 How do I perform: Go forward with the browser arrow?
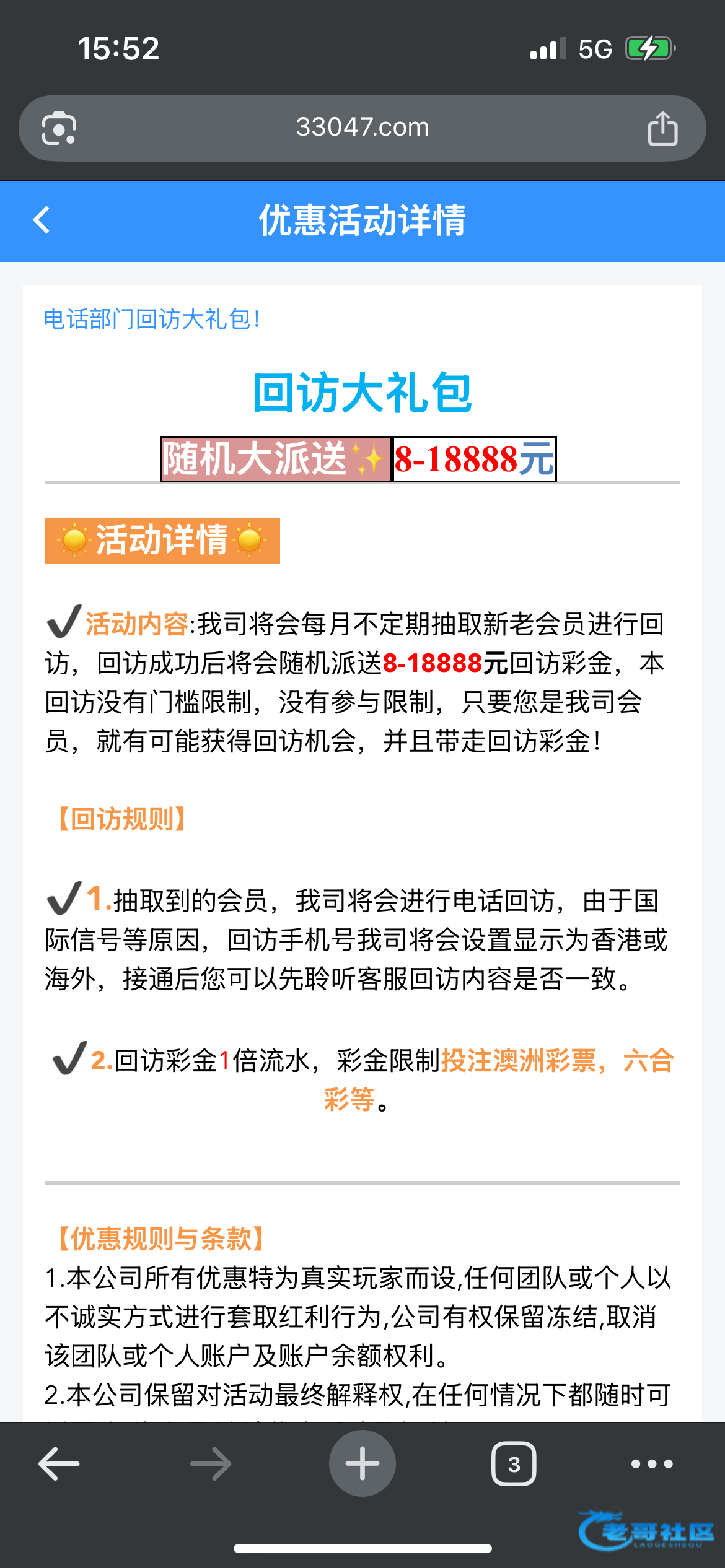pyautogui.click(x=211, y=1464)
